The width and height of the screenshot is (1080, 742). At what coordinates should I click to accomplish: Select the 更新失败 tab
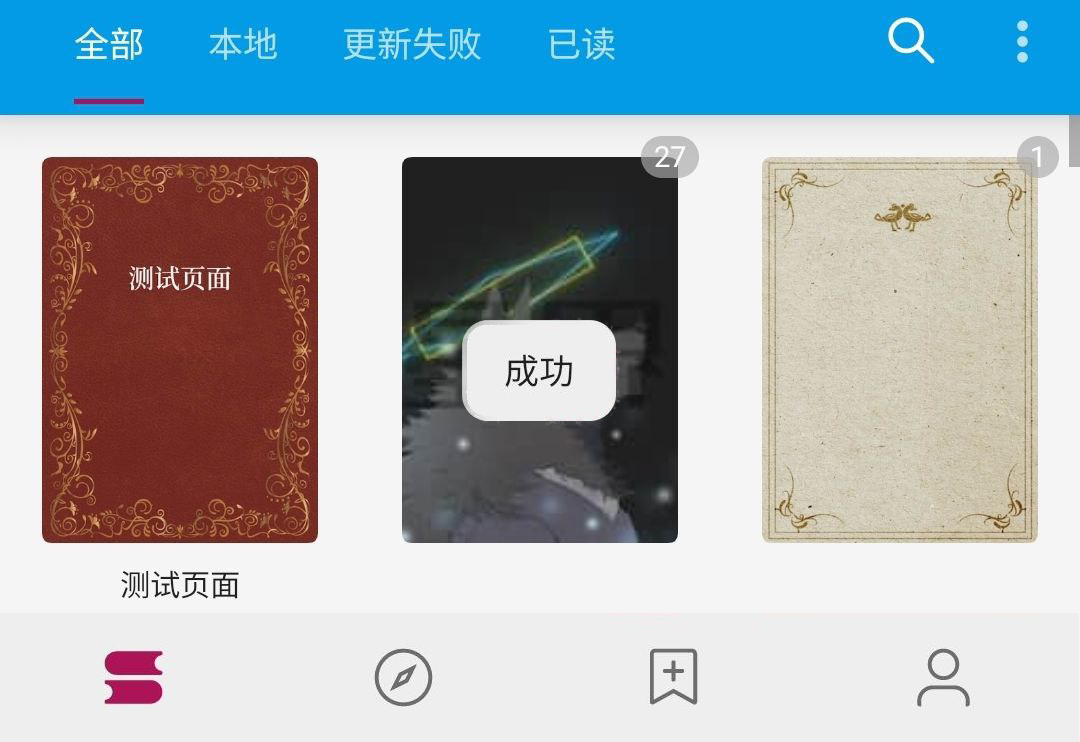412,45
